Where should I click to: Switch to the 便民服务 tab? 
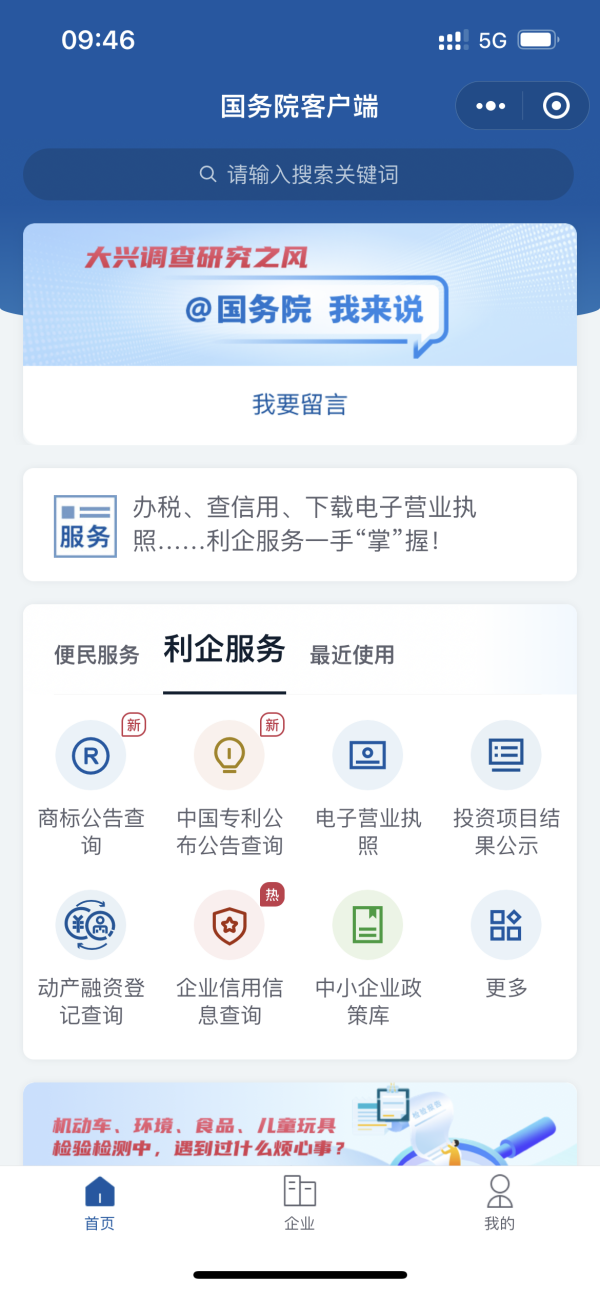pyautogui.click(x=97, y=655)
